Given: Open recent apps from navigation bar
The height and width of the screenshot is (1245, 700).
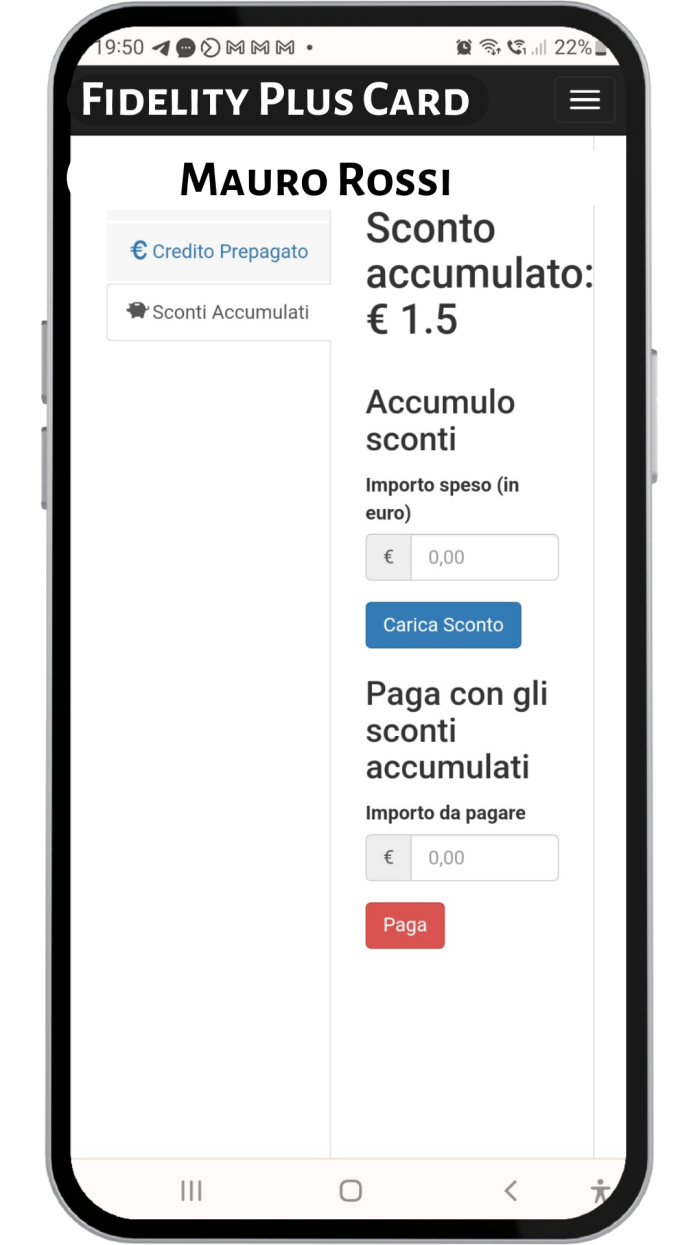Looking at the screenshot, I should [x=191, y=1190].
